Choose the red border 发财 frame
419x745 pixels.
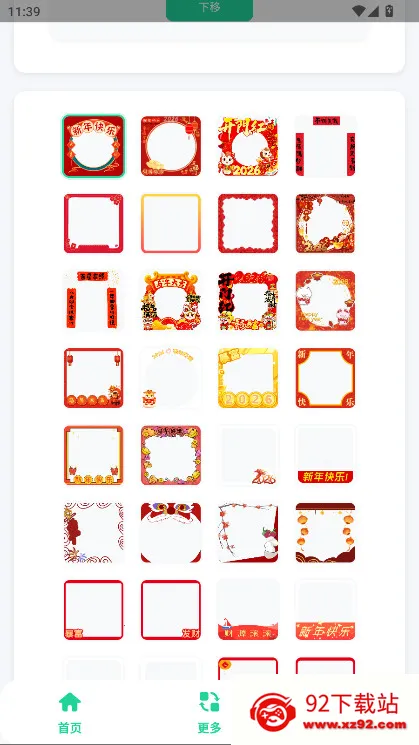coord(171,610)
